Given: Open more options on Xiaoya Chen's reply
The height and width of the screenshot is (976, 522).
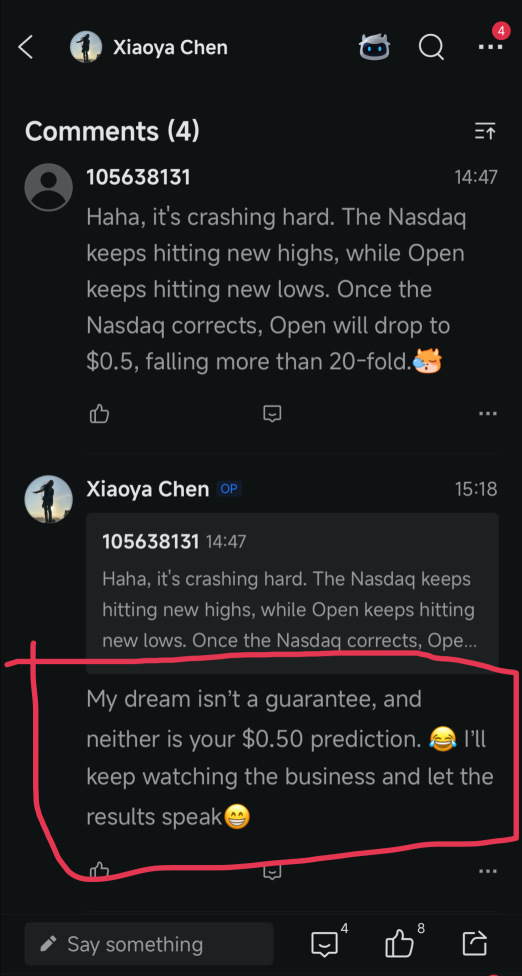Looking at the screenshot, I should [x=488, y=871].
